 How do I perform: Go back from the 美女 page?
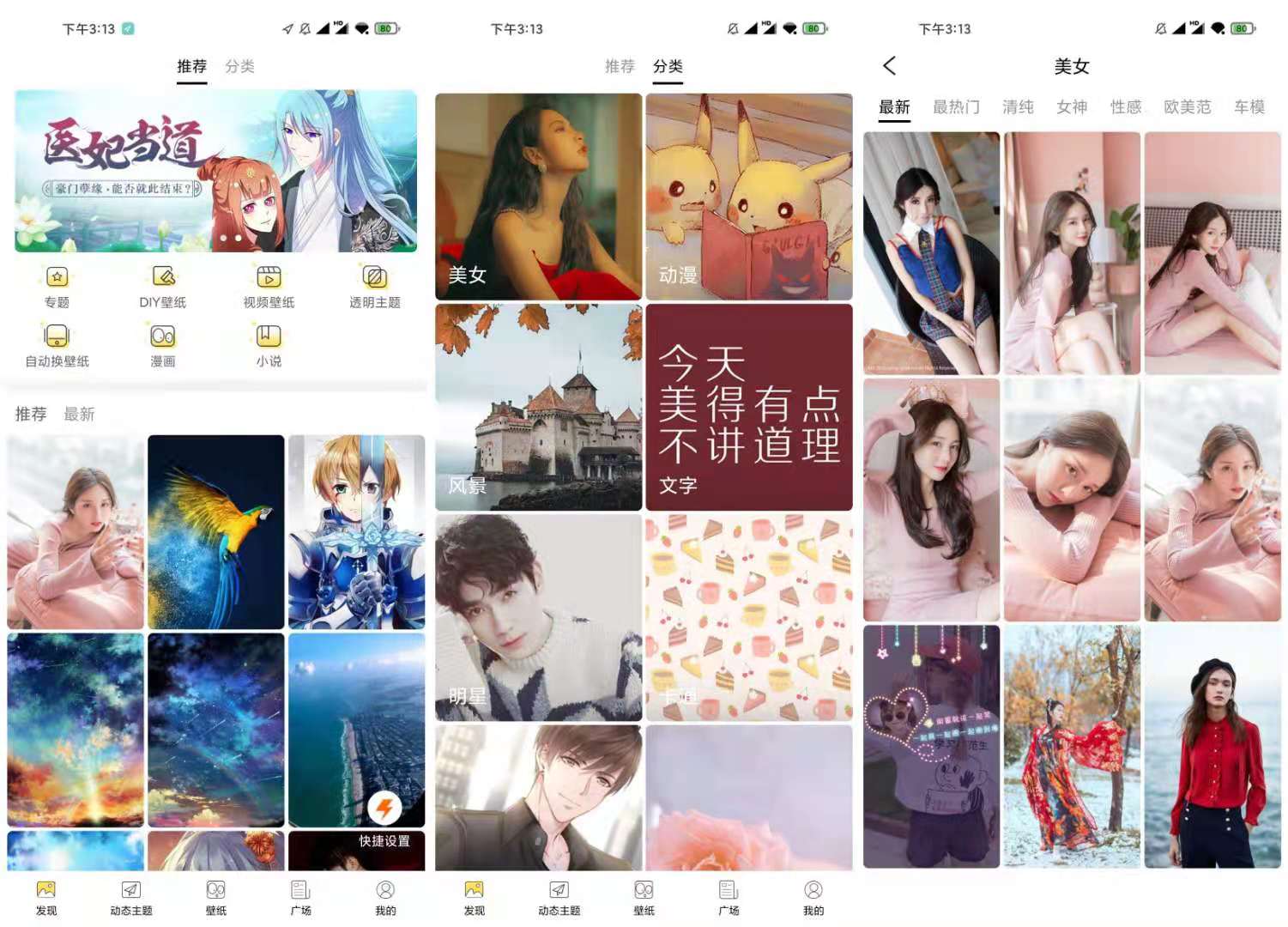pos(889,66)
